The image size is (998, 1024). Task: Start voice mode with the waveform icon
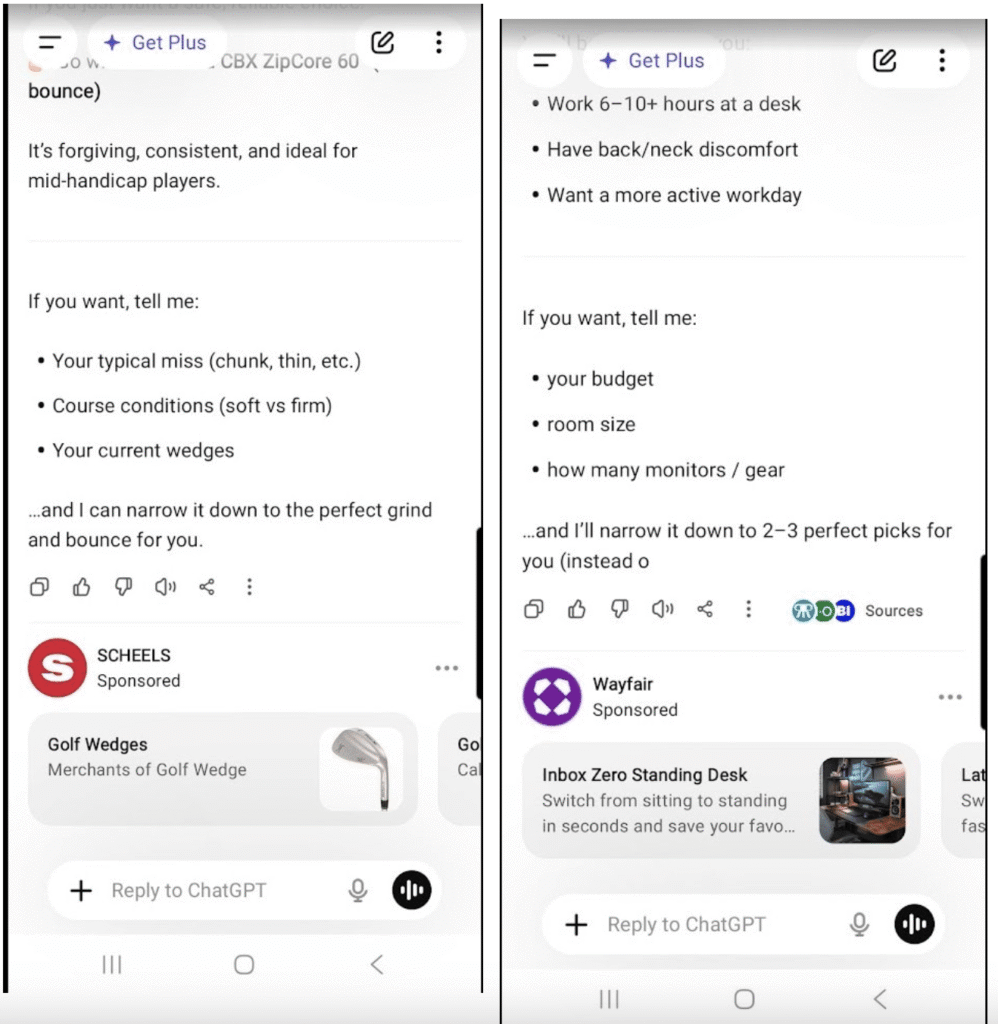[410, 890]
